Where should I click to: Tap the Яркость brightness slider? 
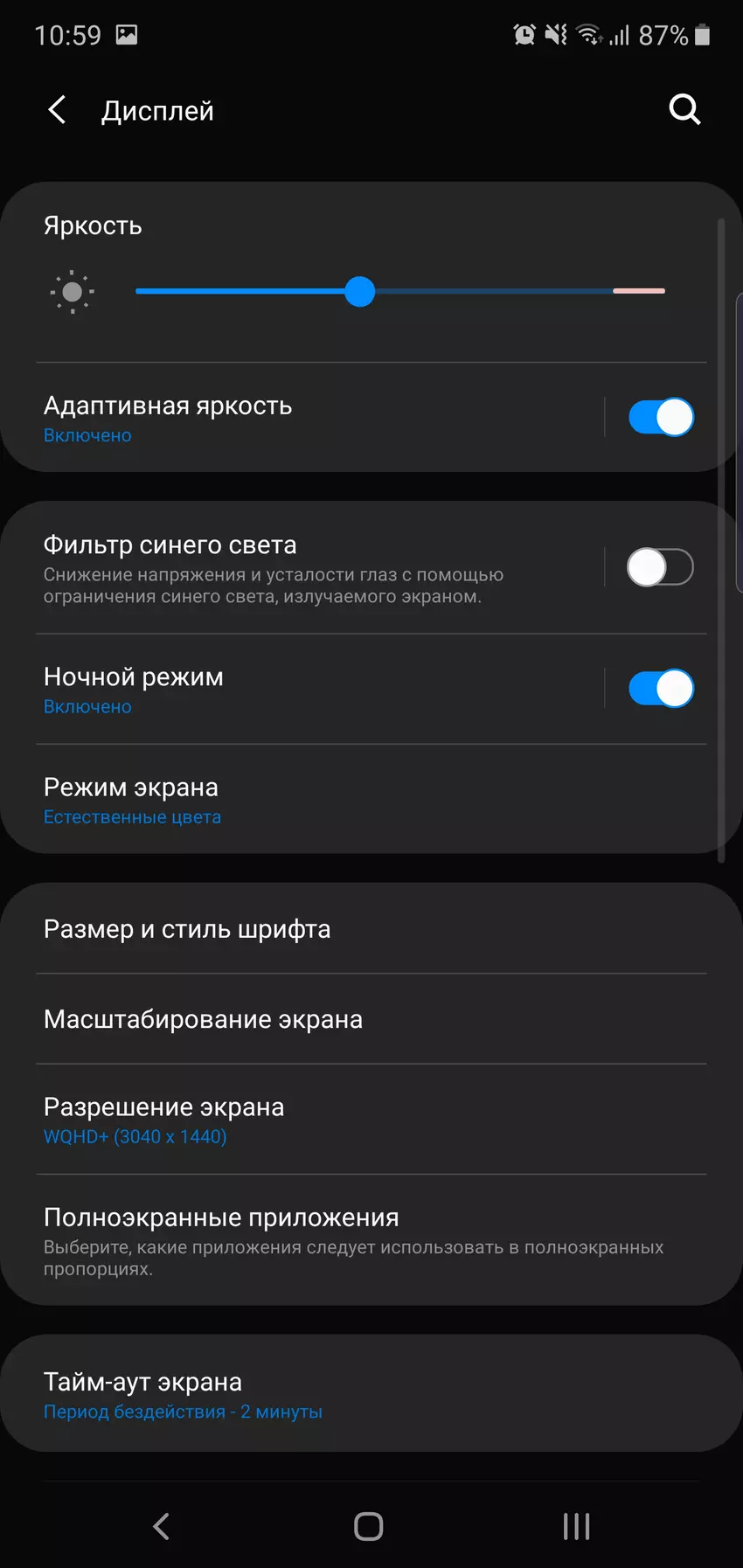tap(359, 292)
